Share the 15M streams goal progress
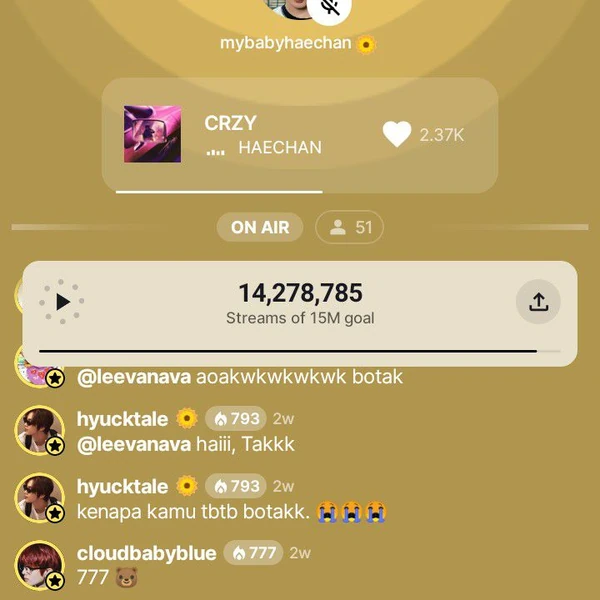 pos(538,301)
